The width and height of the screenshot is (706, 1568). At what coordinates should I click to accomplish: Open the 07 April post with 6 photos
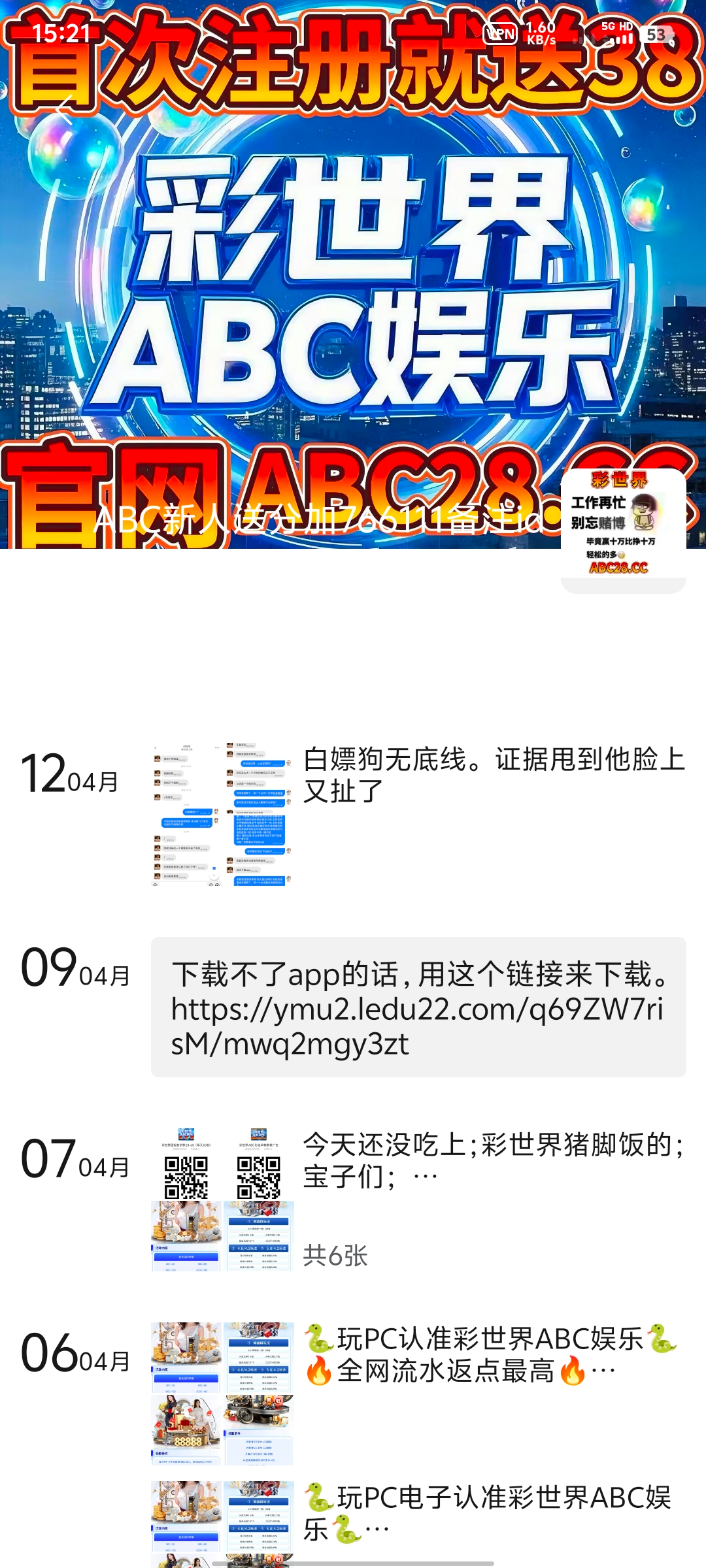(x=418, y=1199)
